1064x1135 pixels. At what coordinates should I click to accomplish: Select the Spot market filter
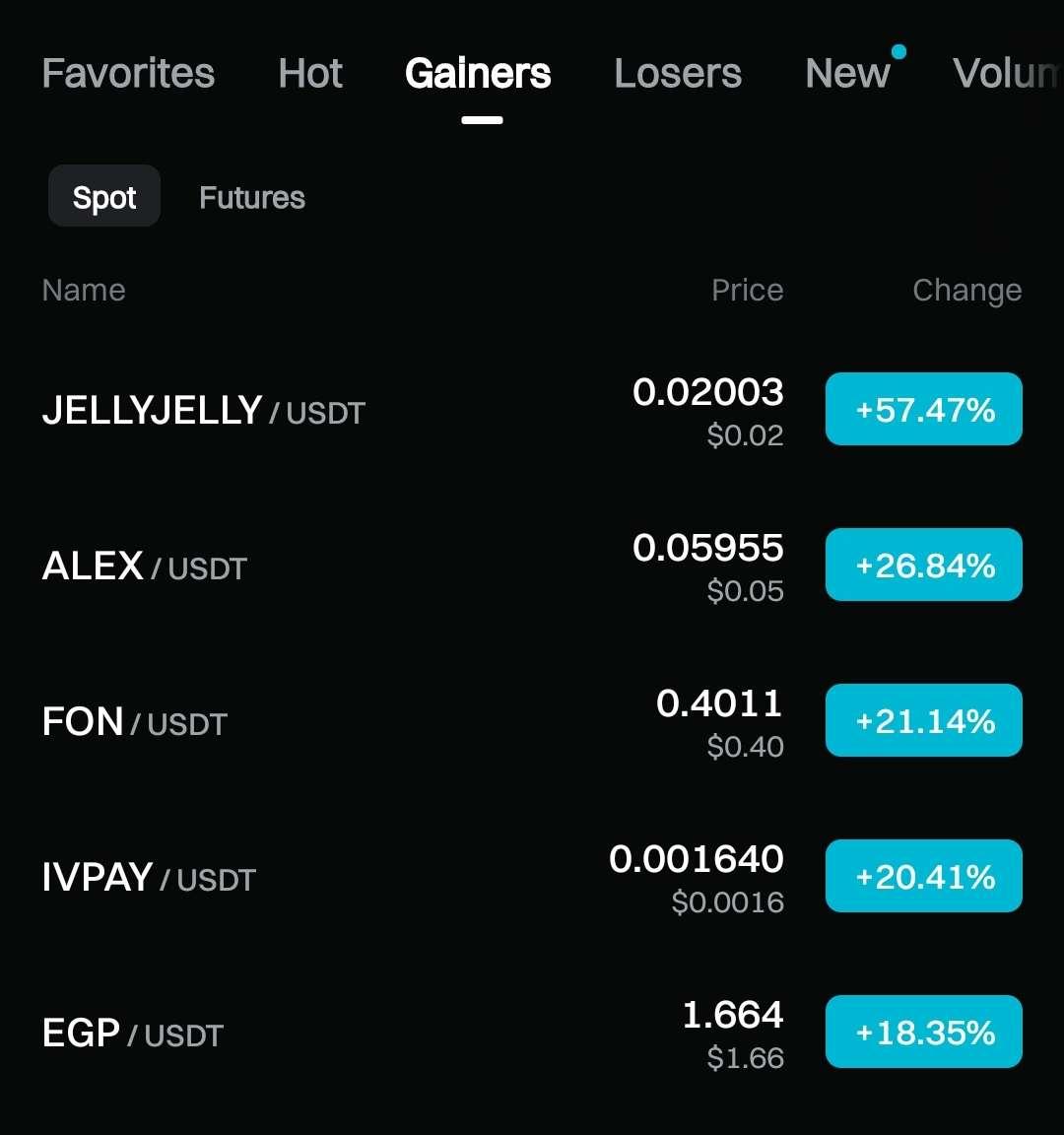(104, 197)
